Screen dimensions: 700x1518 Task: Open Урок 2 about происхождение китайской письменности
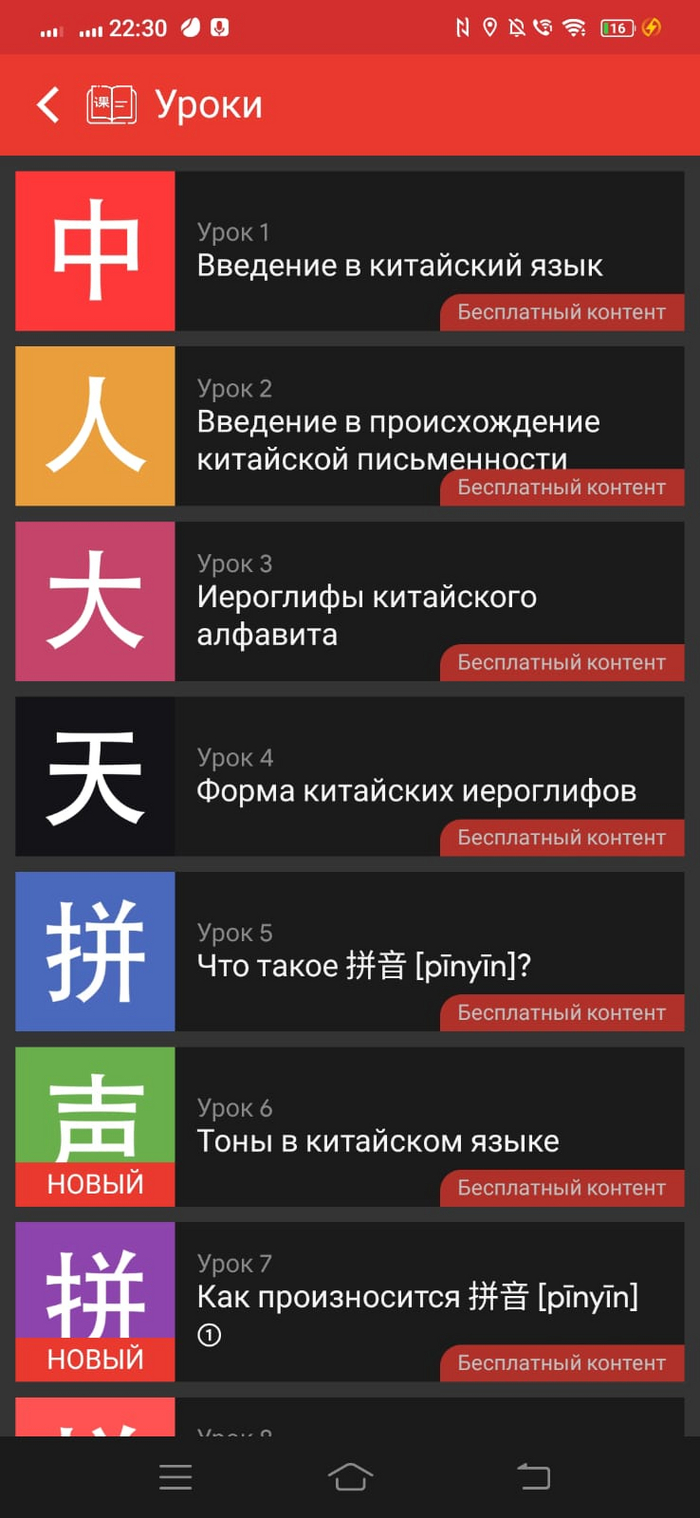400,425
